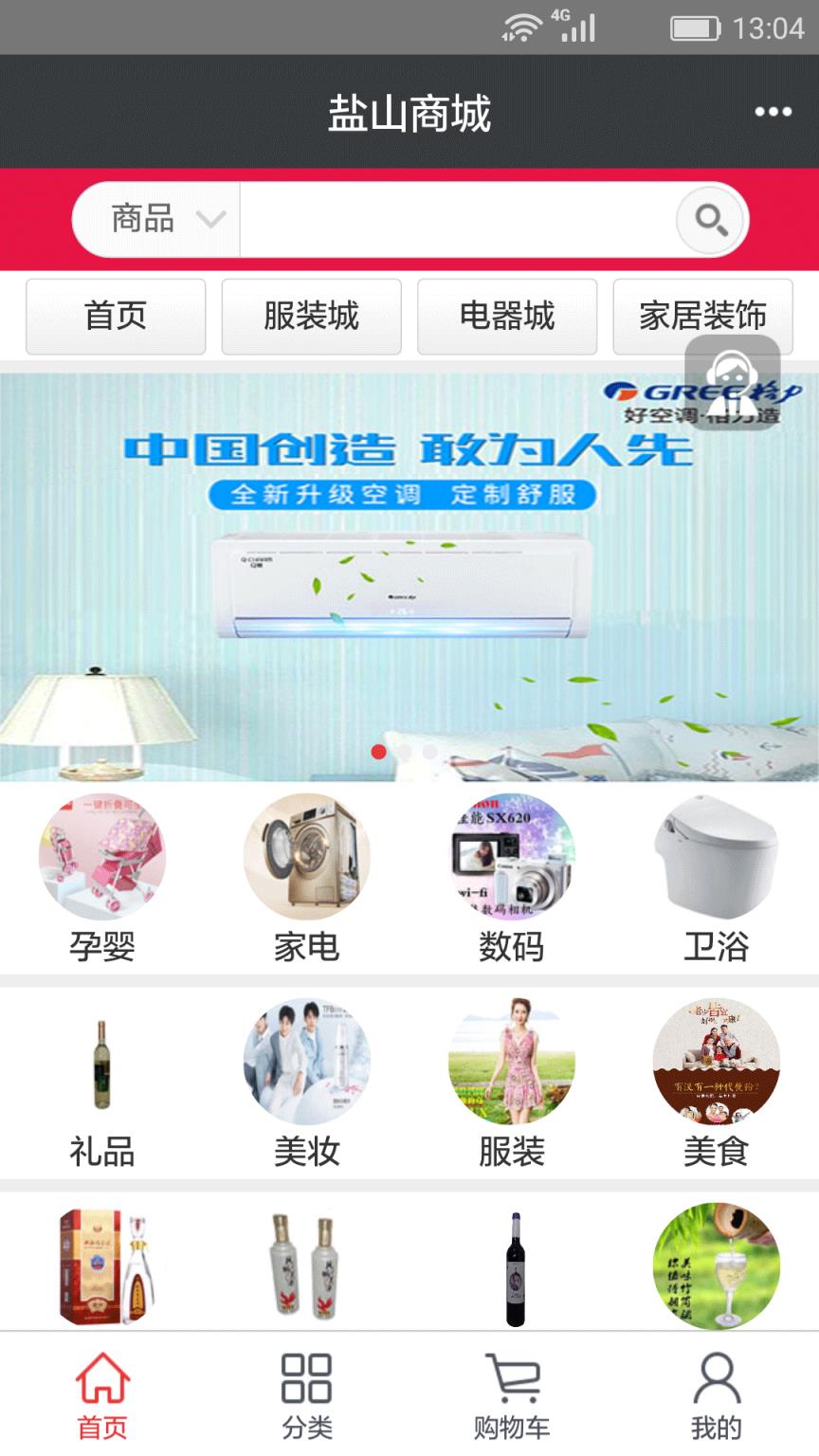Browse the 礼品 category
Screen dimensions: 819x1456
102,1083
